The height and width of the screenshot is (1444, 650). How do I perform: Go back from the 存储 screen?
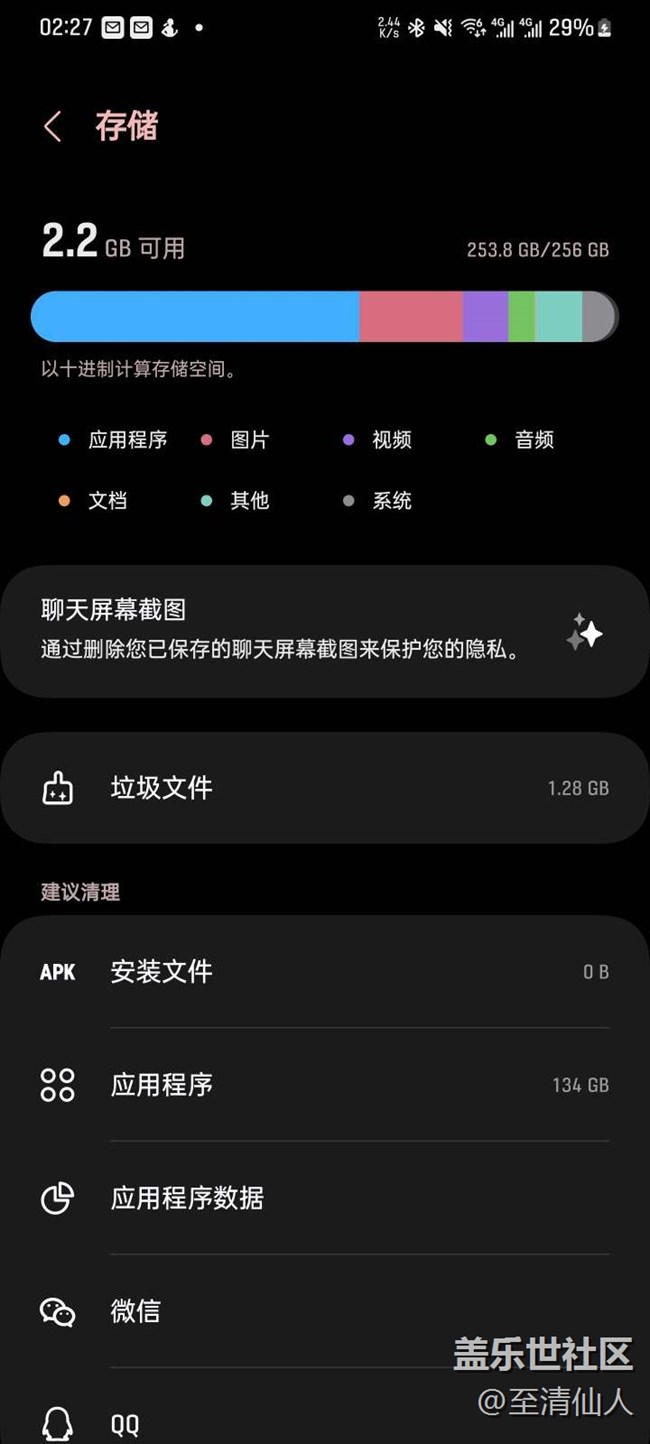[x=53, y=127]
